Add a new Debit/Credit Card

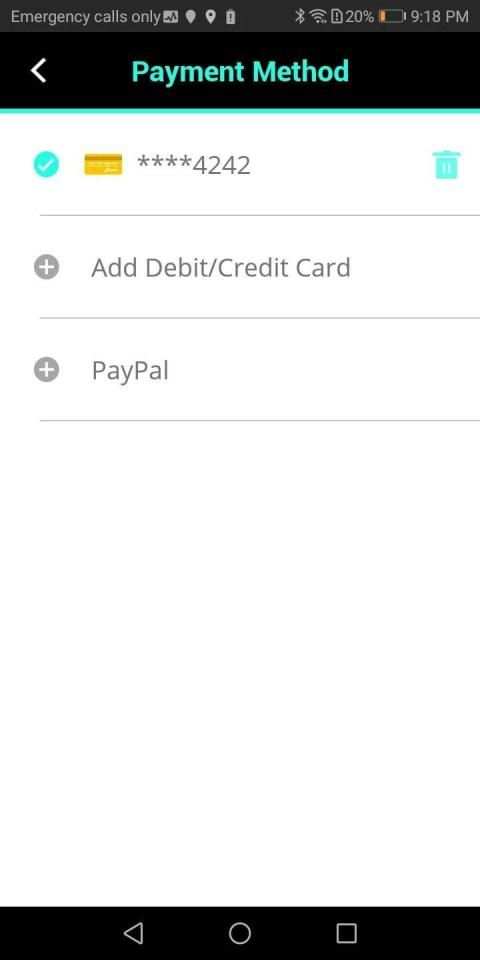point(240,268)
